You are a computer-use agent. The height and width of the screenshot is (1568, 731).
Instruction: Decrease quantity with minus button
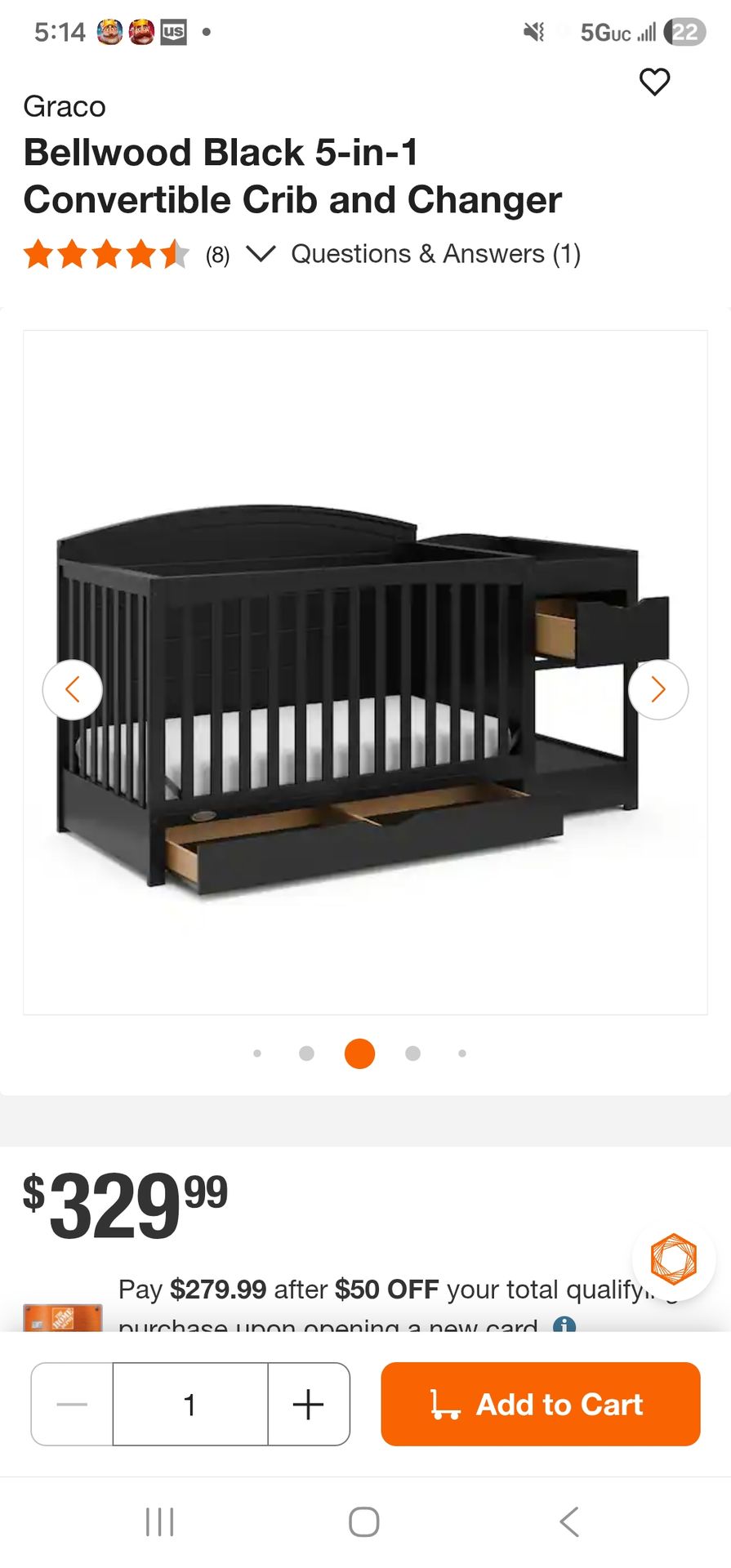coord(73,1404)
